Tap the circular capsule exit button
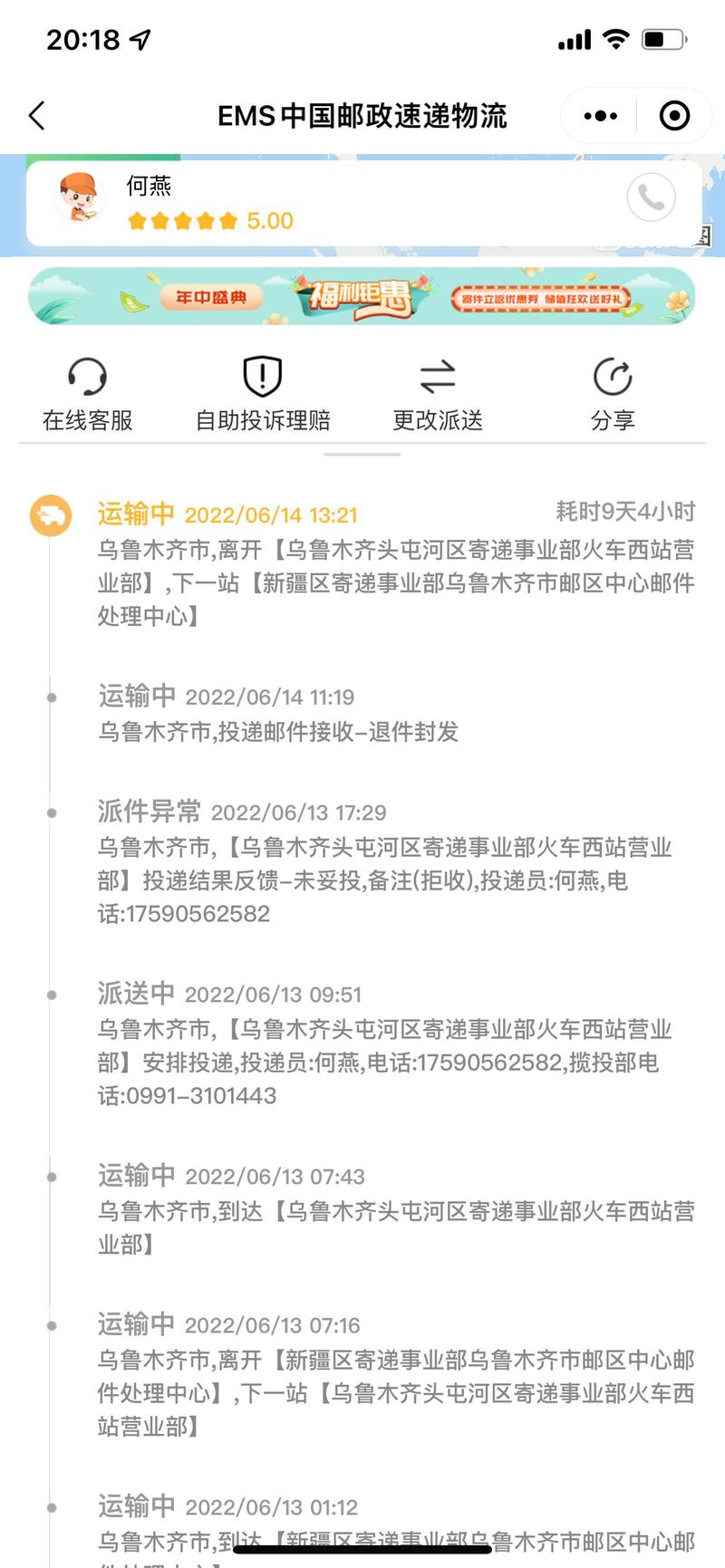 pos(672,116)
